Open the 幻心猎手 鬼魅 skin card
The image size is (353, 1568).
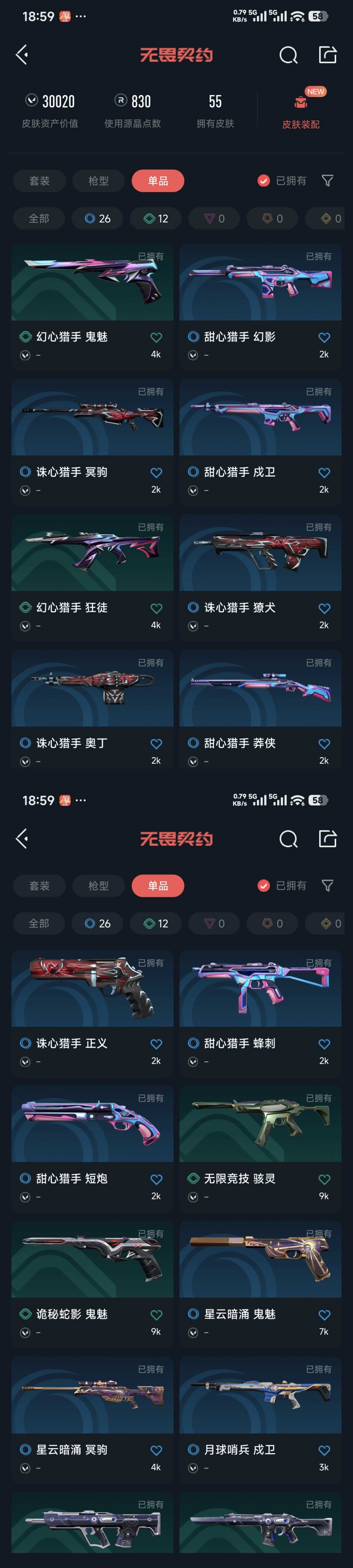pos(92,307)
